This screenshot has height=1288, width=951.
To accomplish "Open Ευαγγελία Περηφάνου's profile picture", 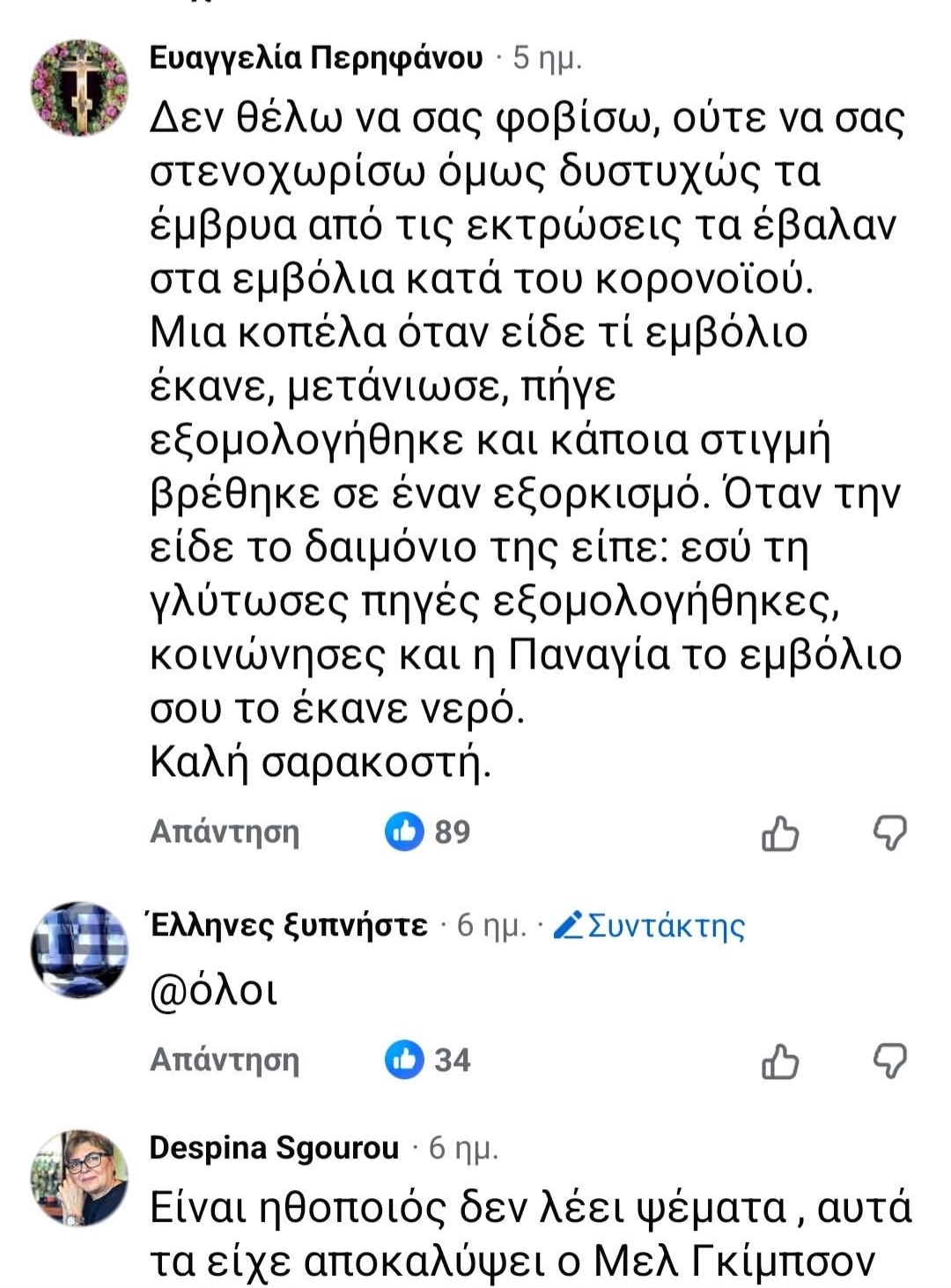I will coord(79,87).
